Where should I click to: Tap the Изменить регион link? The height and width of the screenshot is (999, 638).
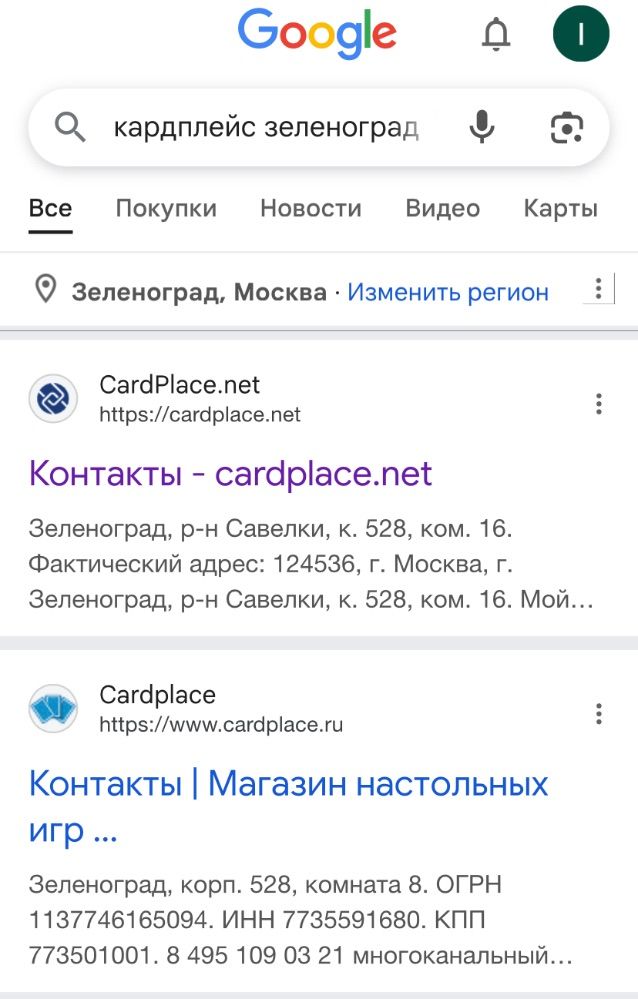(x=448, y=292)
